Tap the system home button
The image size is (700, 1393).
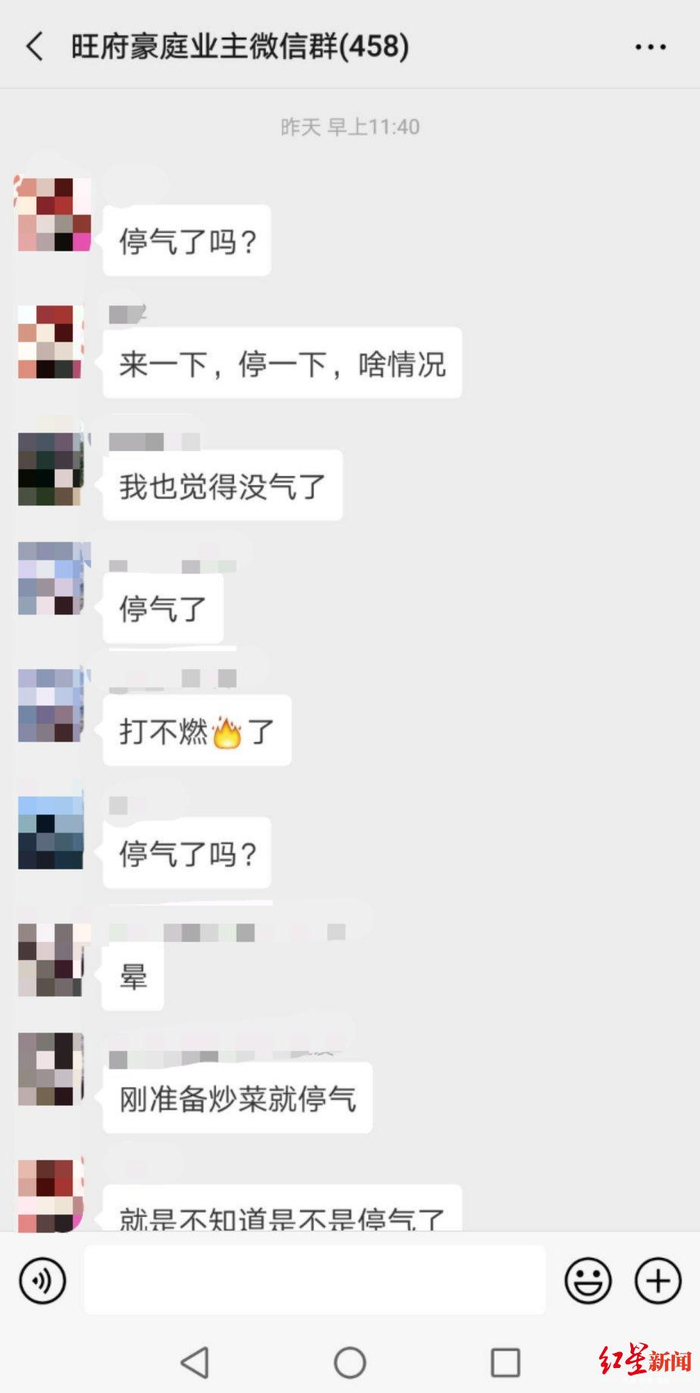350,1362
